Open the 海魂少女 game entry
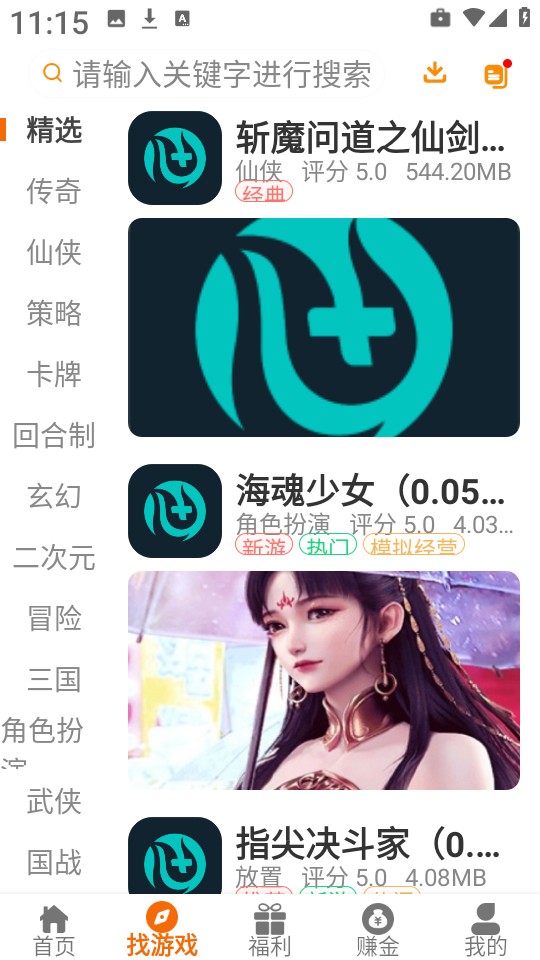Image resolution: width=540 pixels, height=960 pixels. pos(324,511)
